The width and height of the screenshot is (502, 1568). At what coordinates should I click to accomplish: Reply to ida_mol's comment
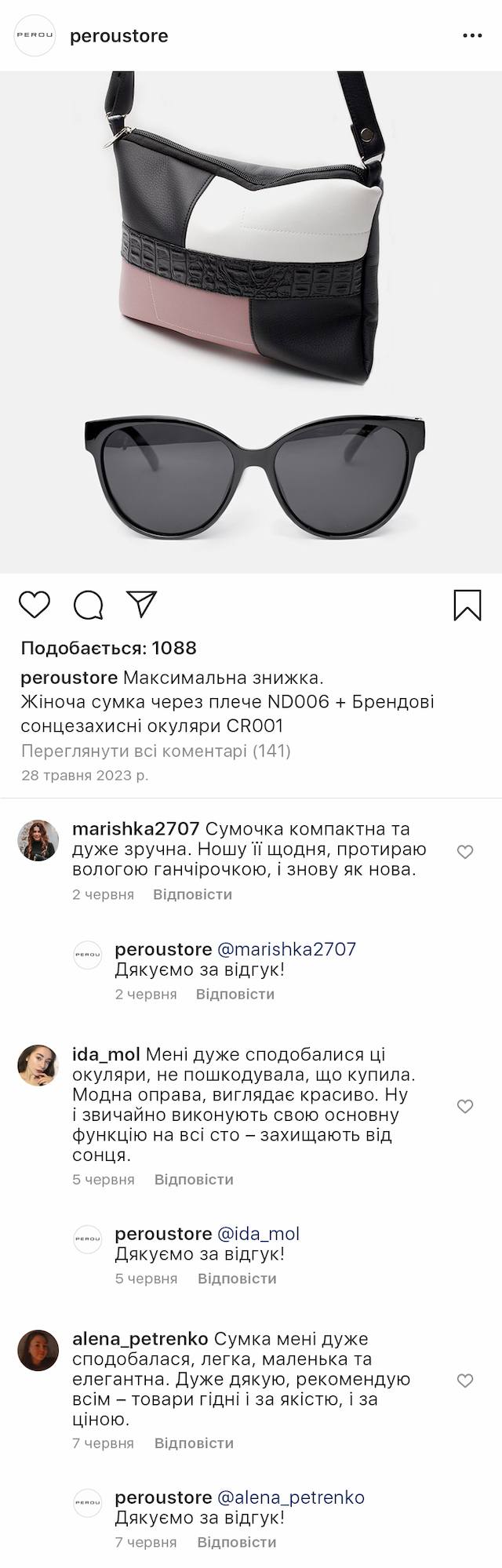point(194,1179)
